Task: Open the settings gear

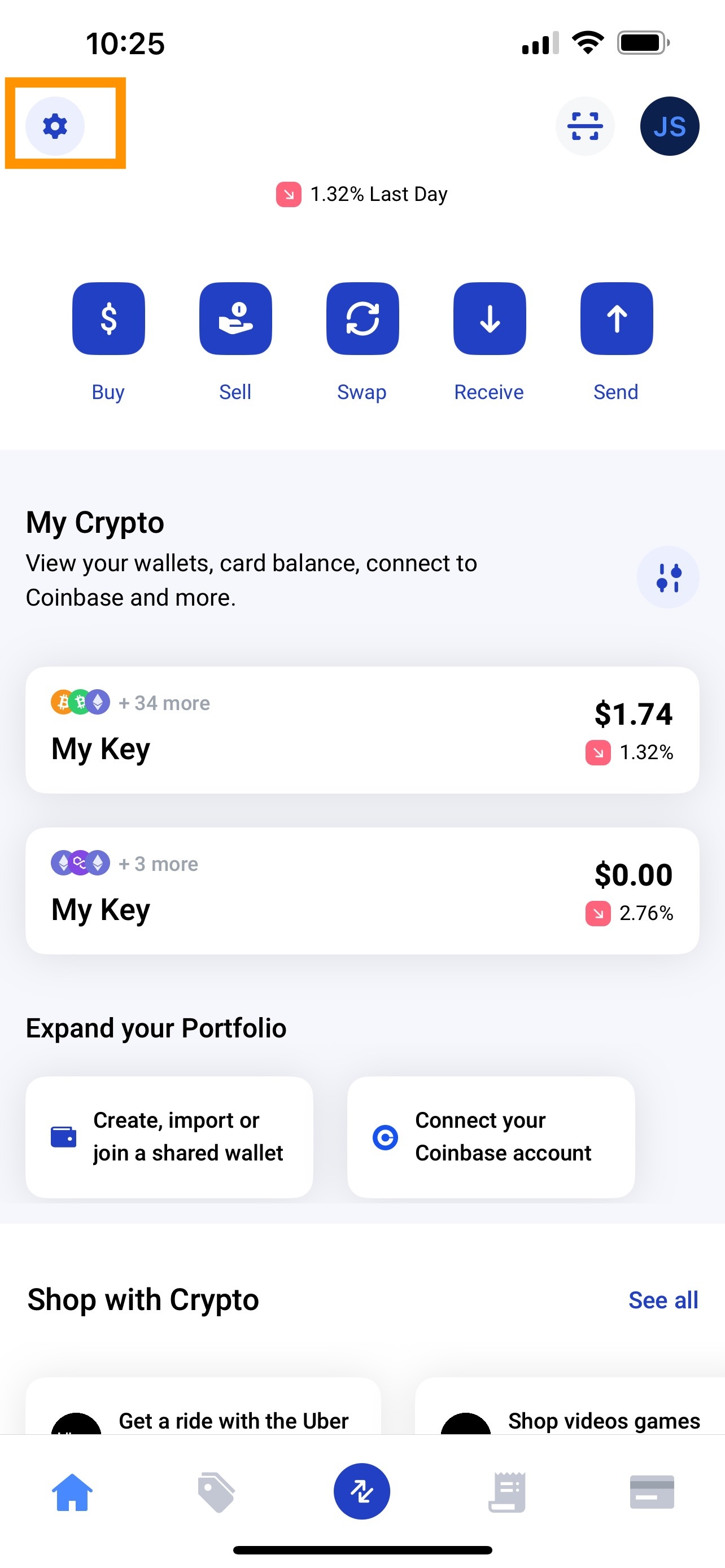Action: click(x=55, y=126)
